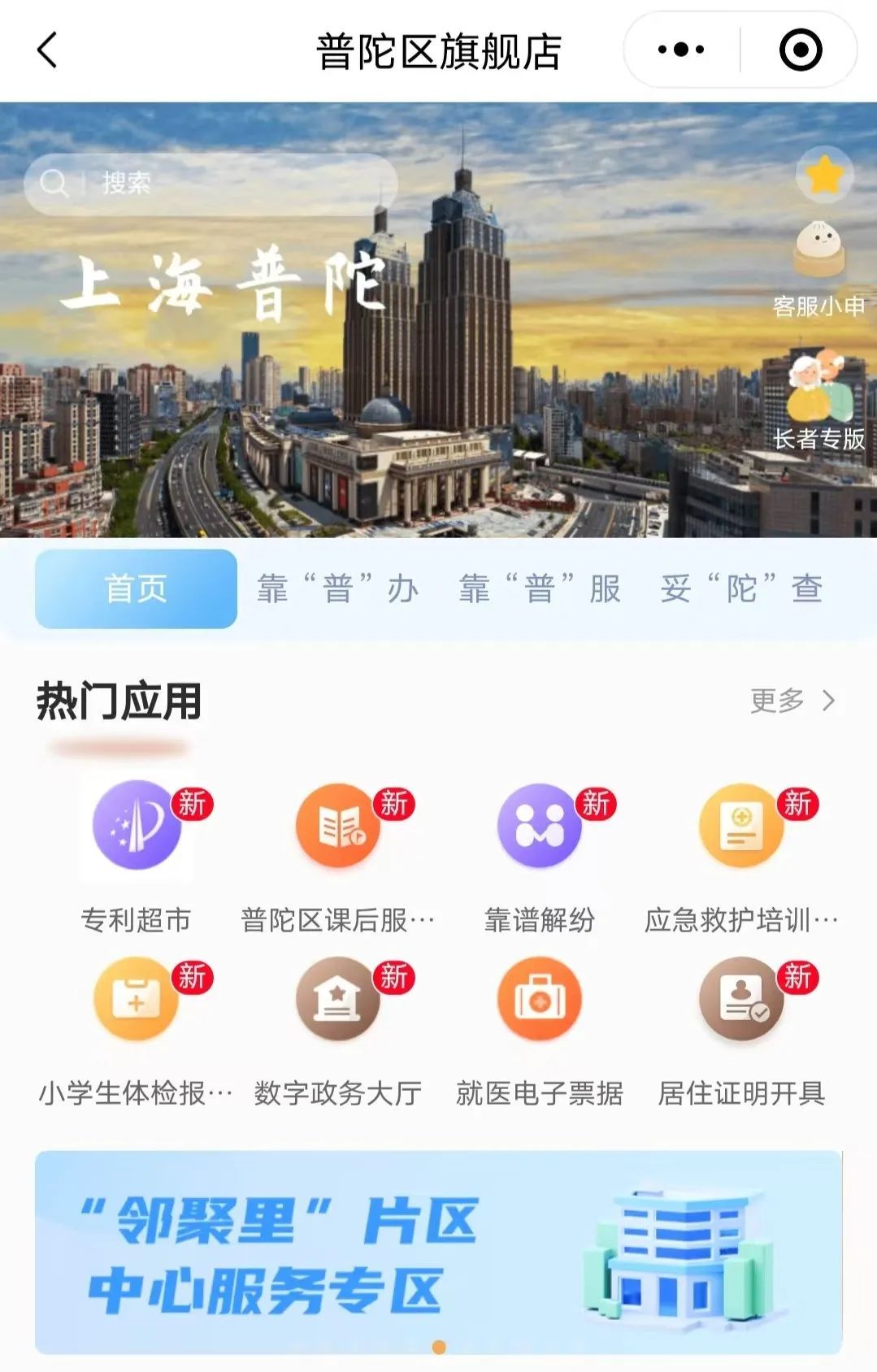Go back using the top-left arrow
Image resolution: width=877 pixels, height=1372 pixels.
pos(48,50)
